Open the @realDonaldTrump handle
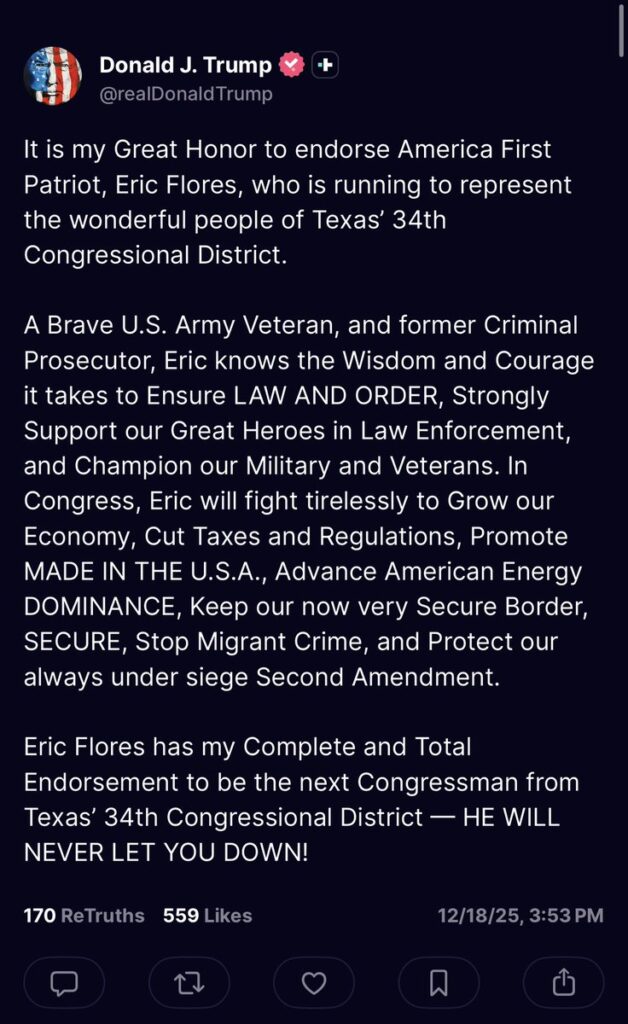628x1024 pixels. click(185, 94)
